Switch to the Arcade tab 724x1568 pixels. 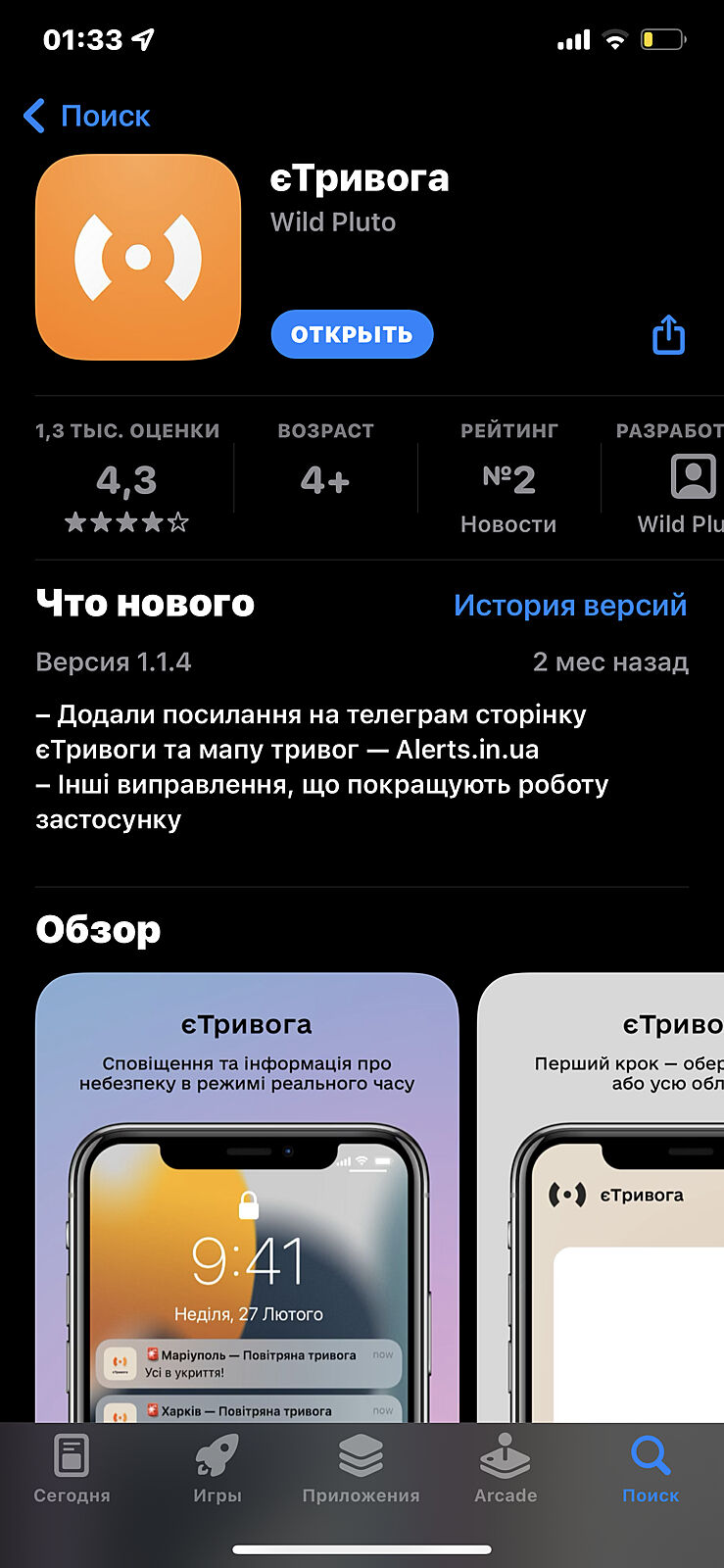click(506, 1468)
